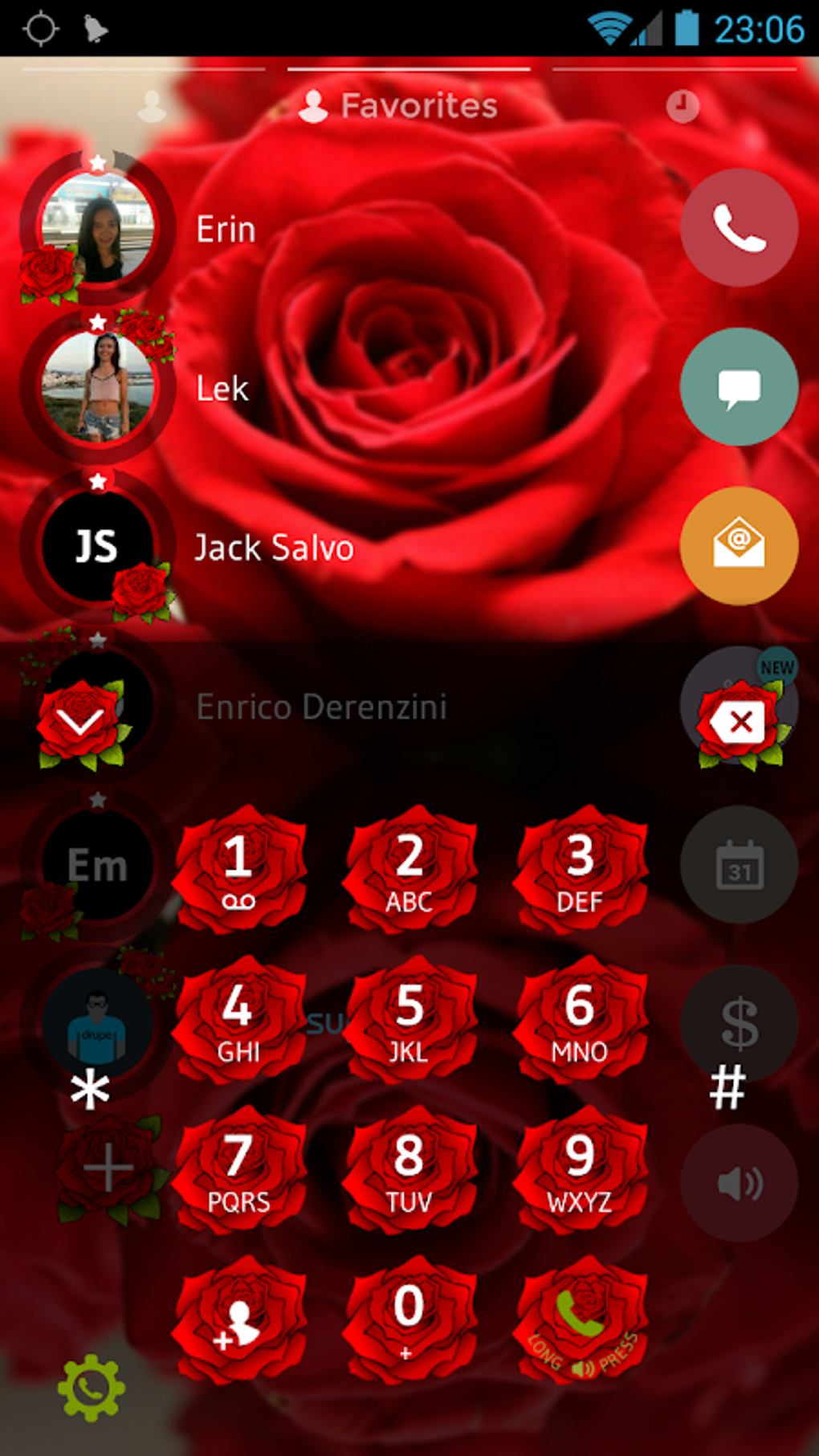Tap the hash key

pos(727,1088)
